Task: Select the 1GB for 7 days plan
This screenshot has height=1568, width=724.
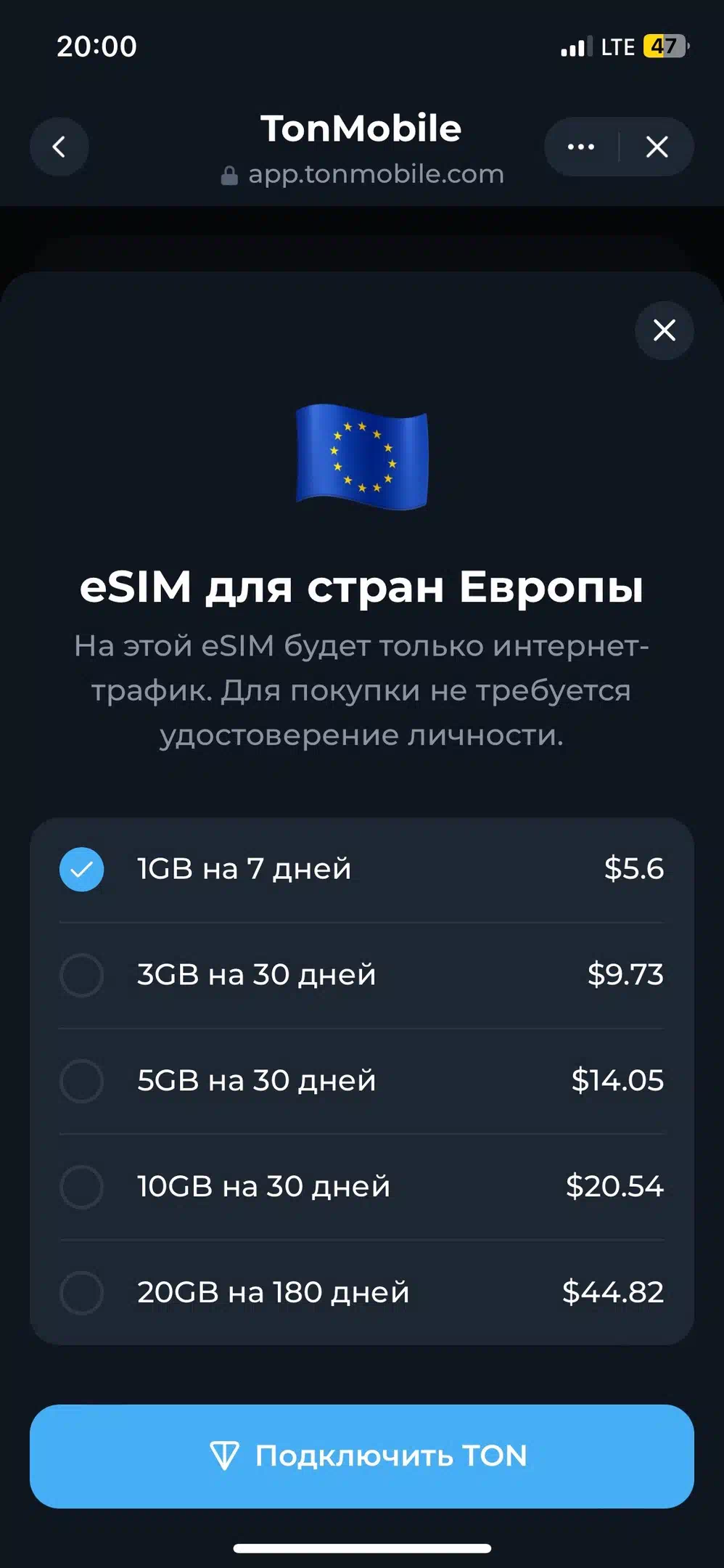Action: [x=362, y=869]
